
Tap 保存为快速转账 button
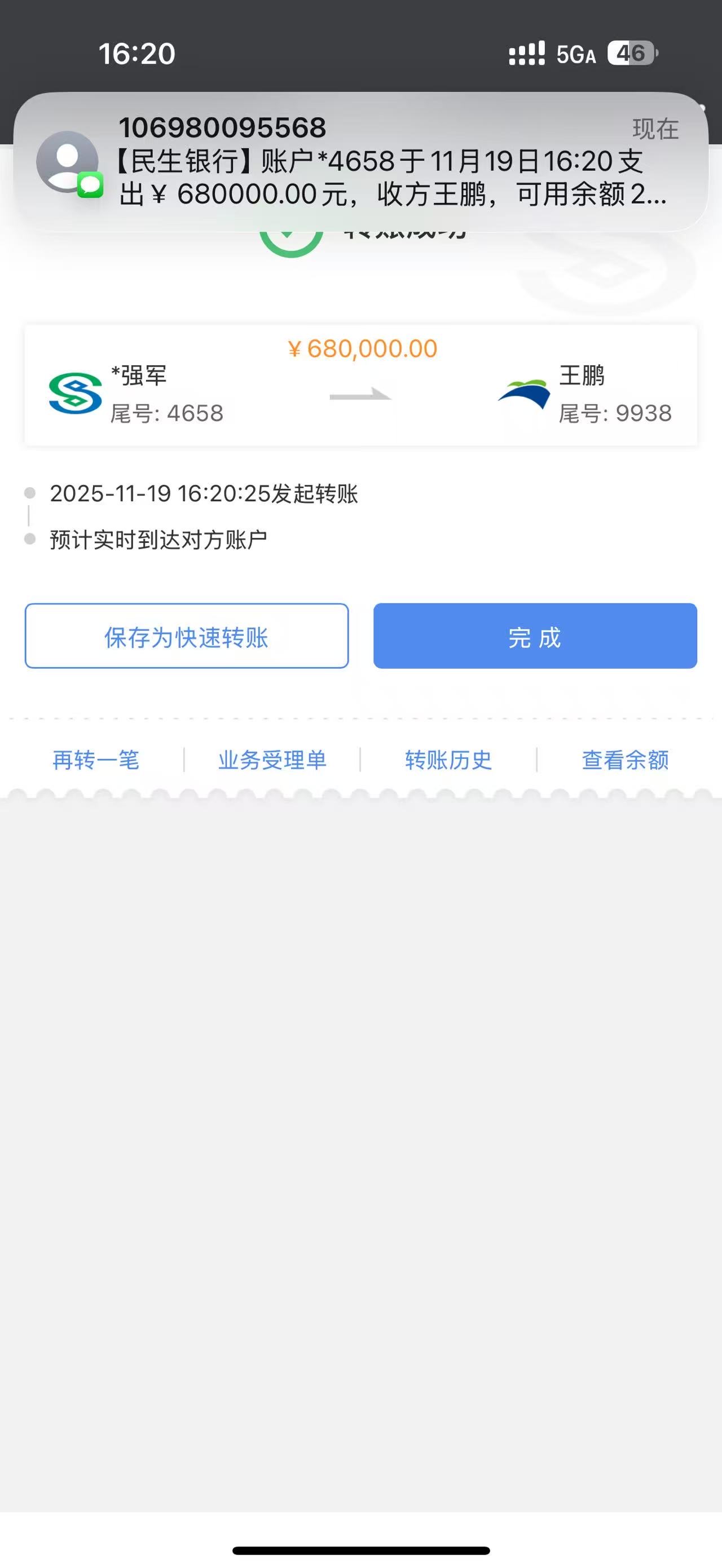click(186, 636)
